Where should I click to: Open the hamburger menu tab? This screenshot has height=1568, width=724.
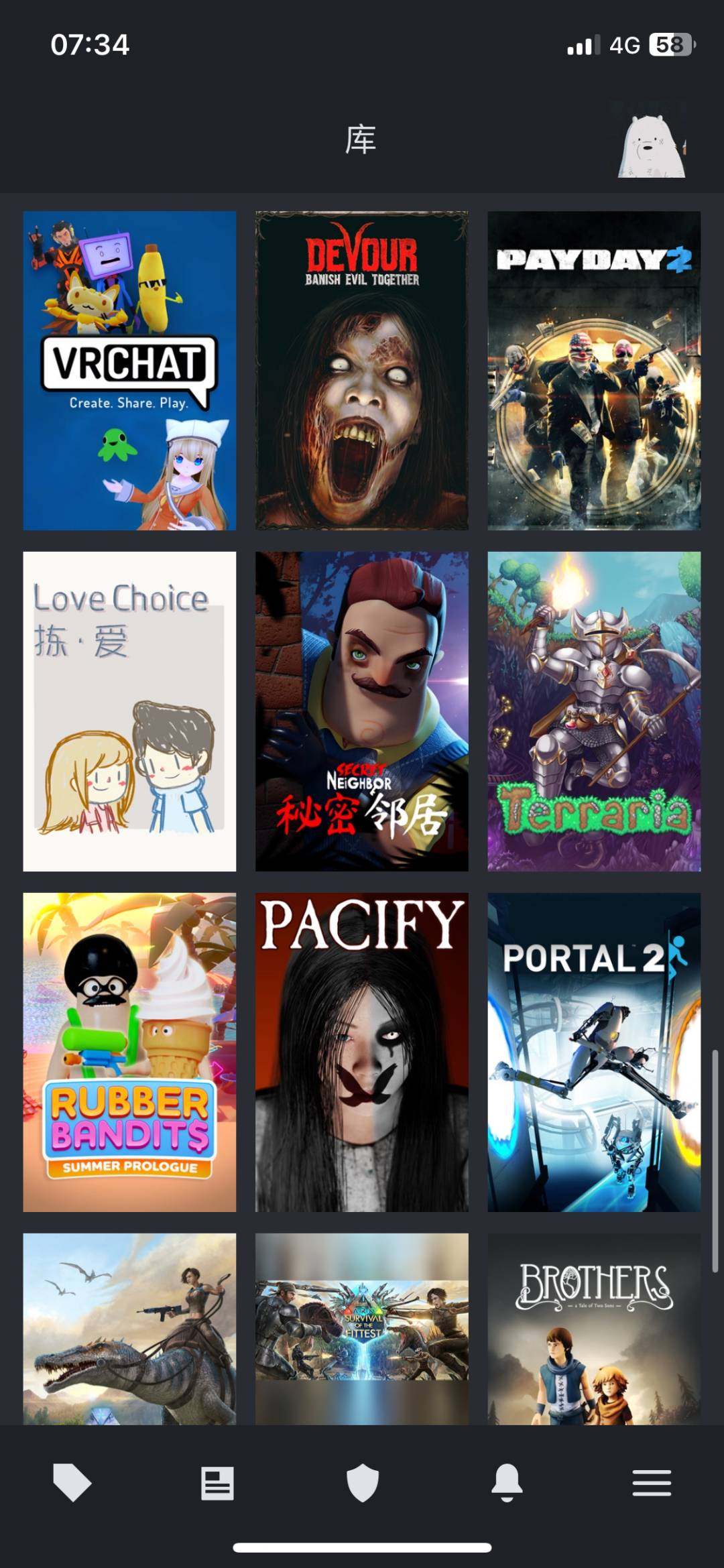pyautogui.click(x=652, y=1483)
